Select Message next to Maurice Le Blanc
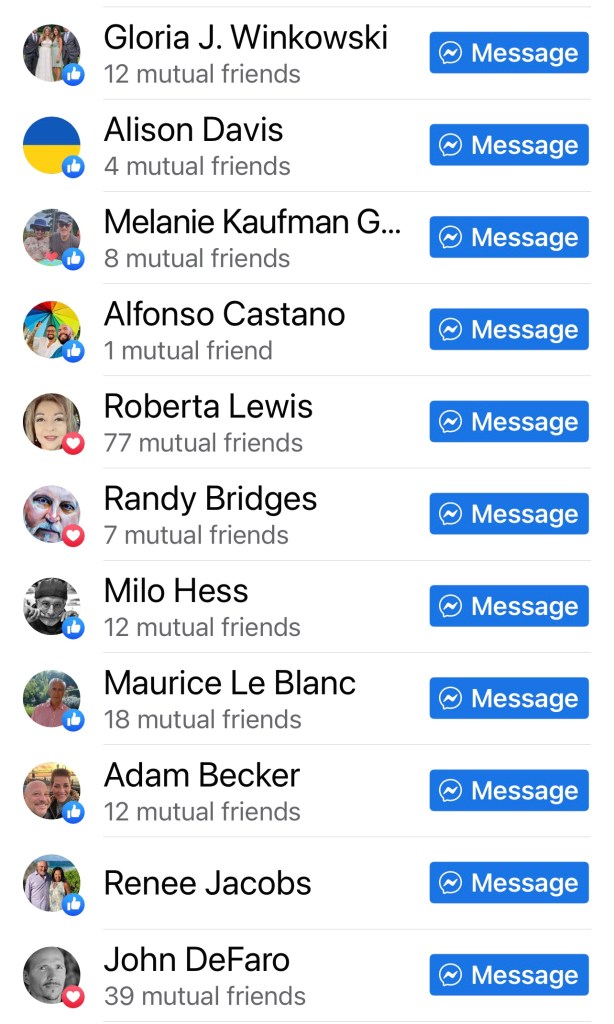This screenshot has height=1024, width=614. pyautogui.click(x=509, y=698)
